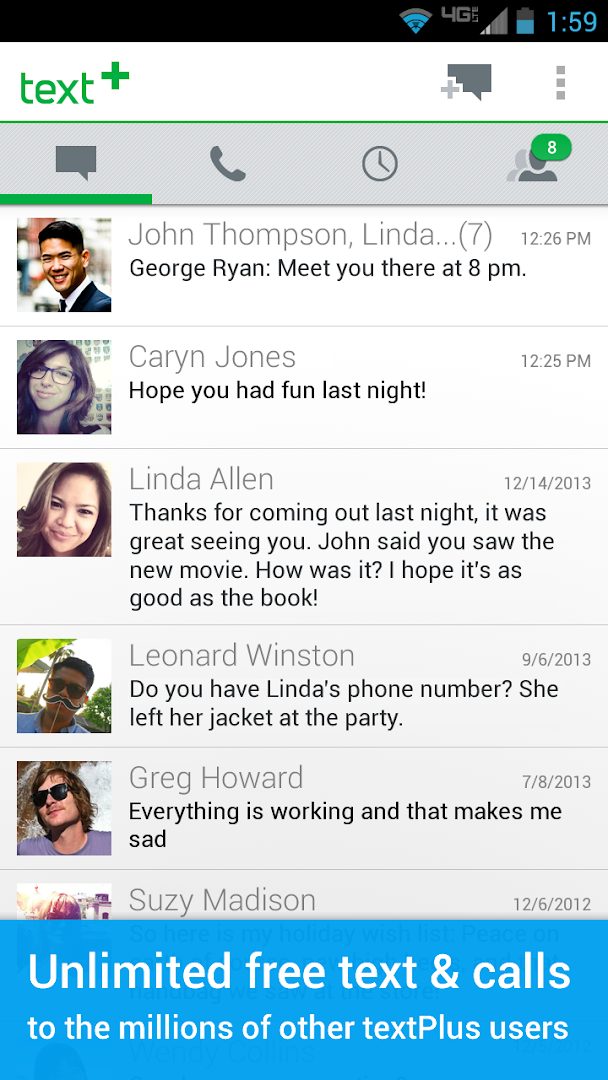Switch to the phone calls tab
Image resolution: width=608 pixels, height=1080 pixels.
click(x=228, y=164)
